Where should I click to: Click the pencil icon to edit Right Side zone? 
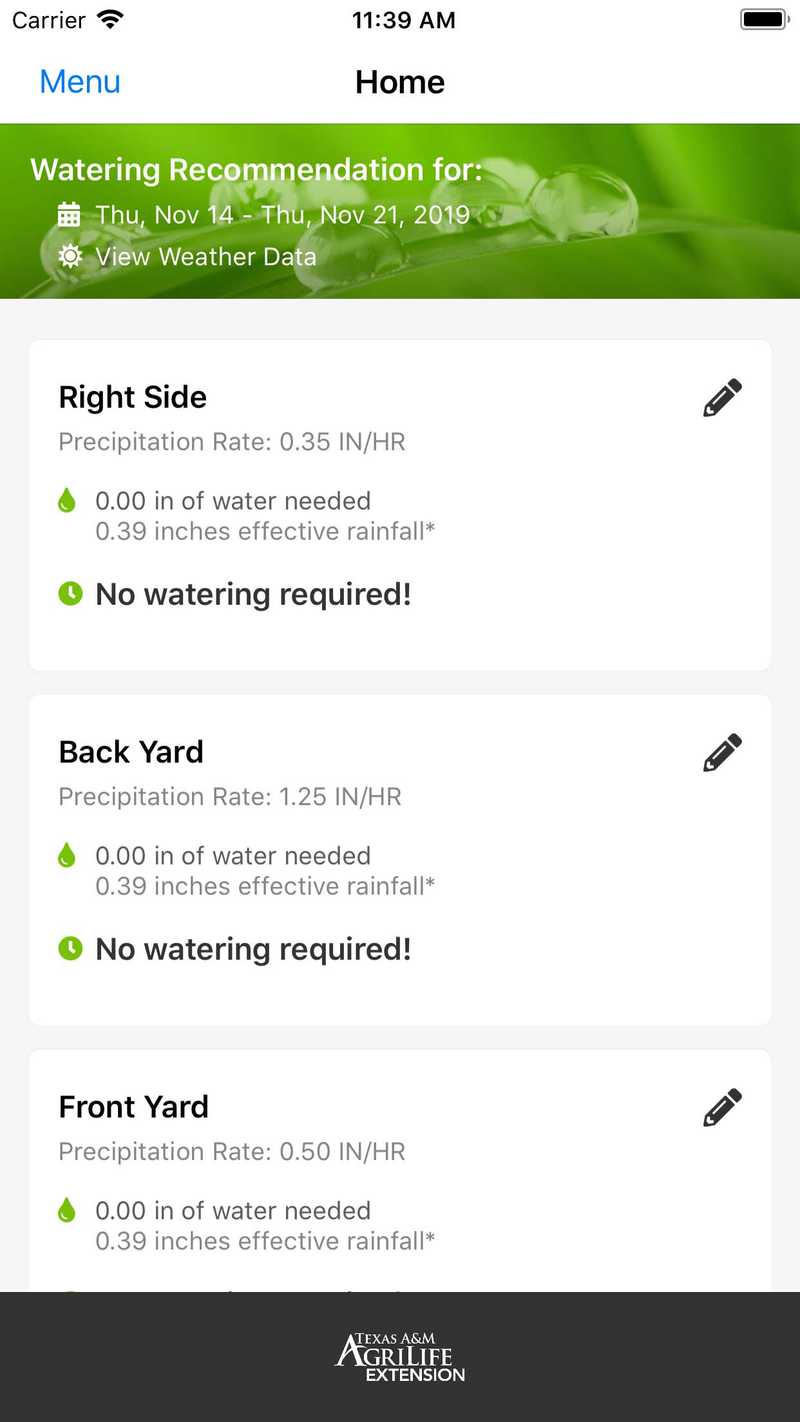pyautogui.click(x=722, y=397)
